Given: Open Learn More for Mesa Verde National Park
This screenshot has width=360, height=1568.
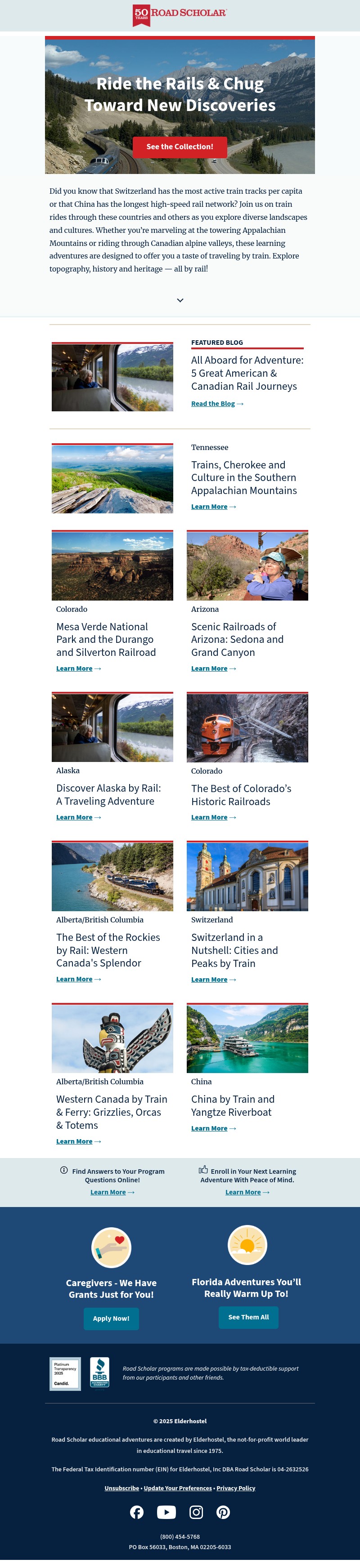Looking at the screenshot, I should pyautogui.click(x=74, y=668).
